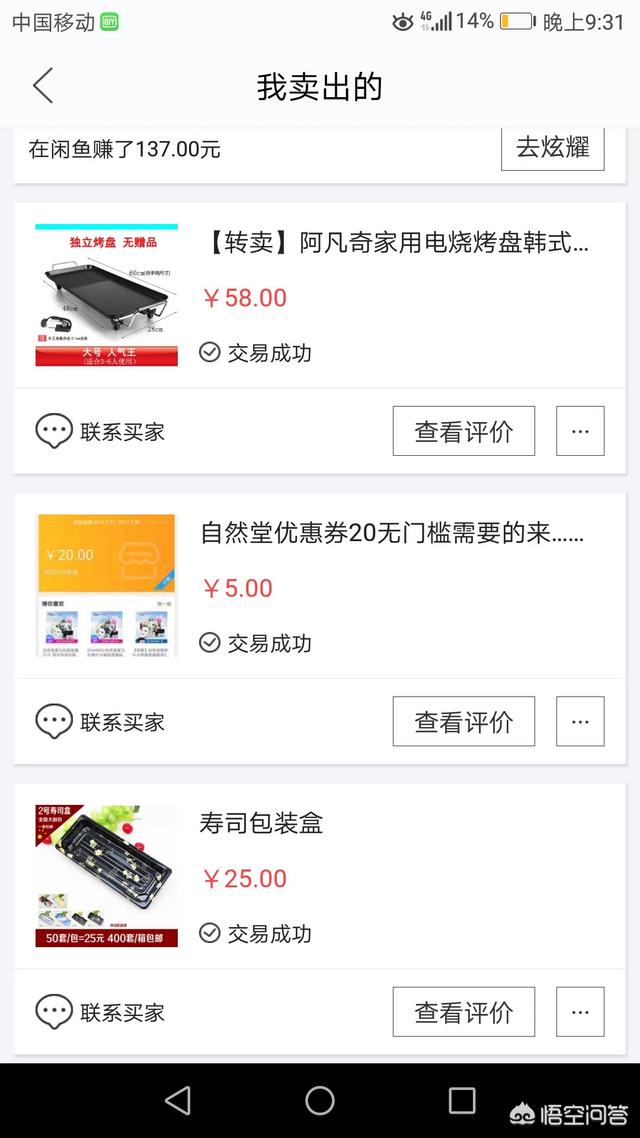View reviews for the 寿司包装盒 order
This screenshot has width=640, height=1138.
[x=463, y=1011]
